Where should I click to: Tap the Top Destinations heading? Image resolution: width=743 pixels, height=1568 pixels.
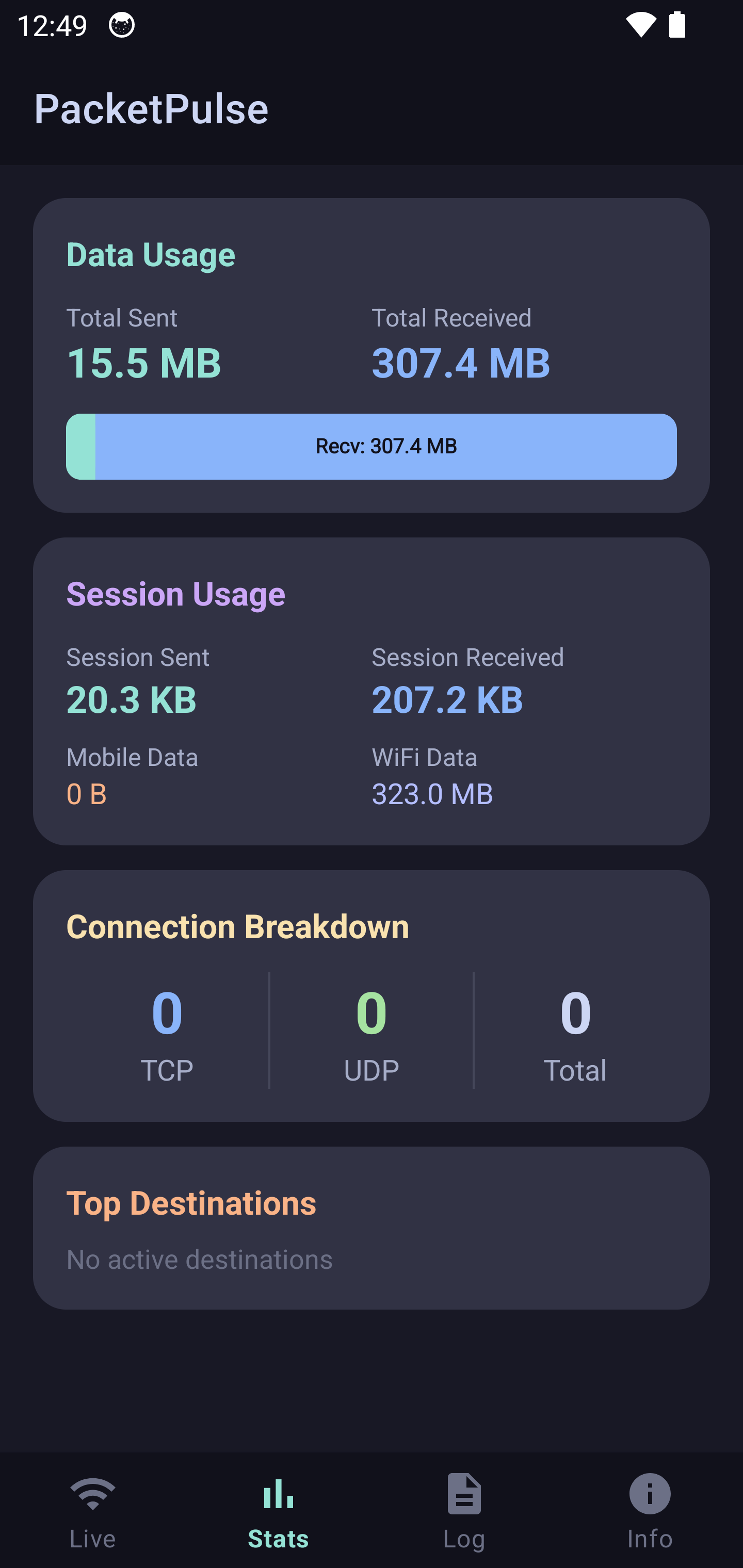pos(190,1202)
